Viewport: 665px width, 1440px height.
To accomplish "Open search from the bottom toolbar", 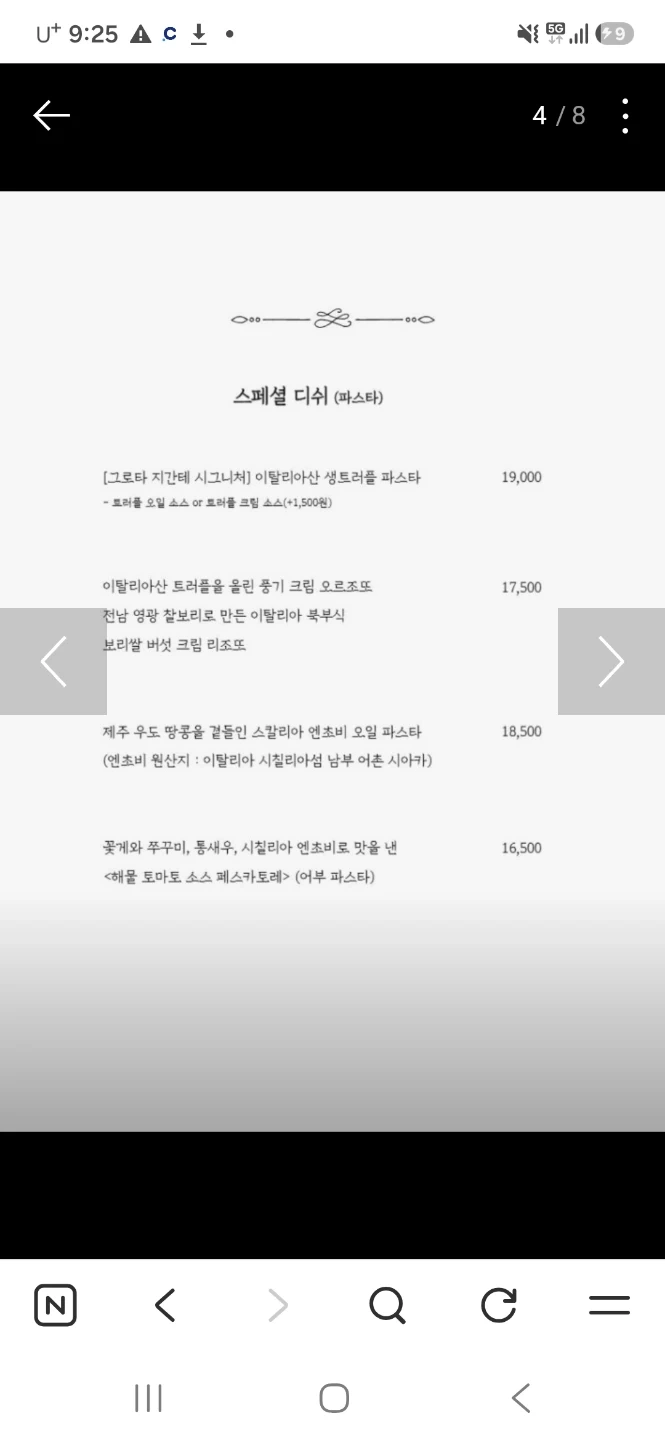I will [x=387, y=1305].
